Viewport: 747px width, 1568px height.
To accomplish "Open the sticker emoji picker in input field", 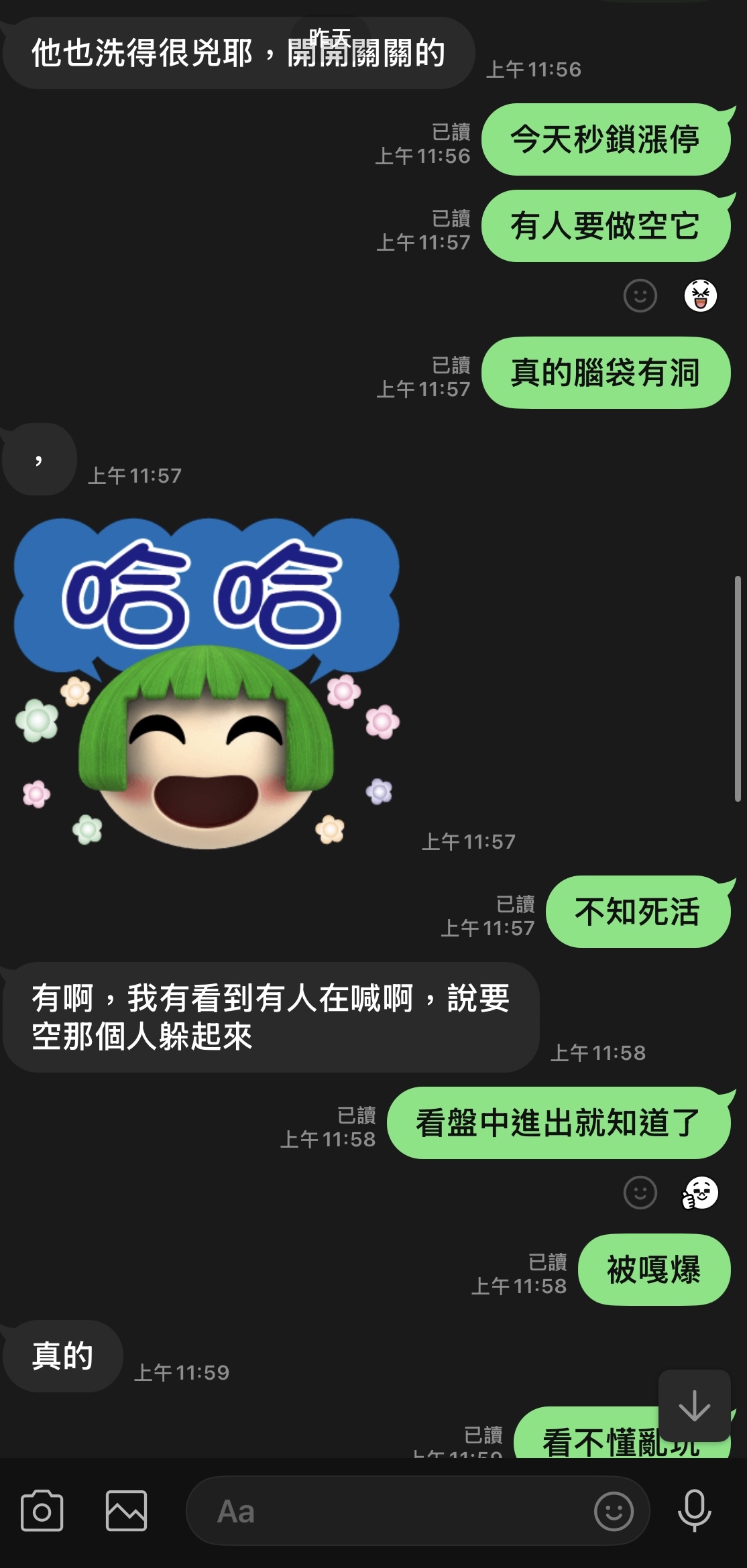I will (613, 1511).
